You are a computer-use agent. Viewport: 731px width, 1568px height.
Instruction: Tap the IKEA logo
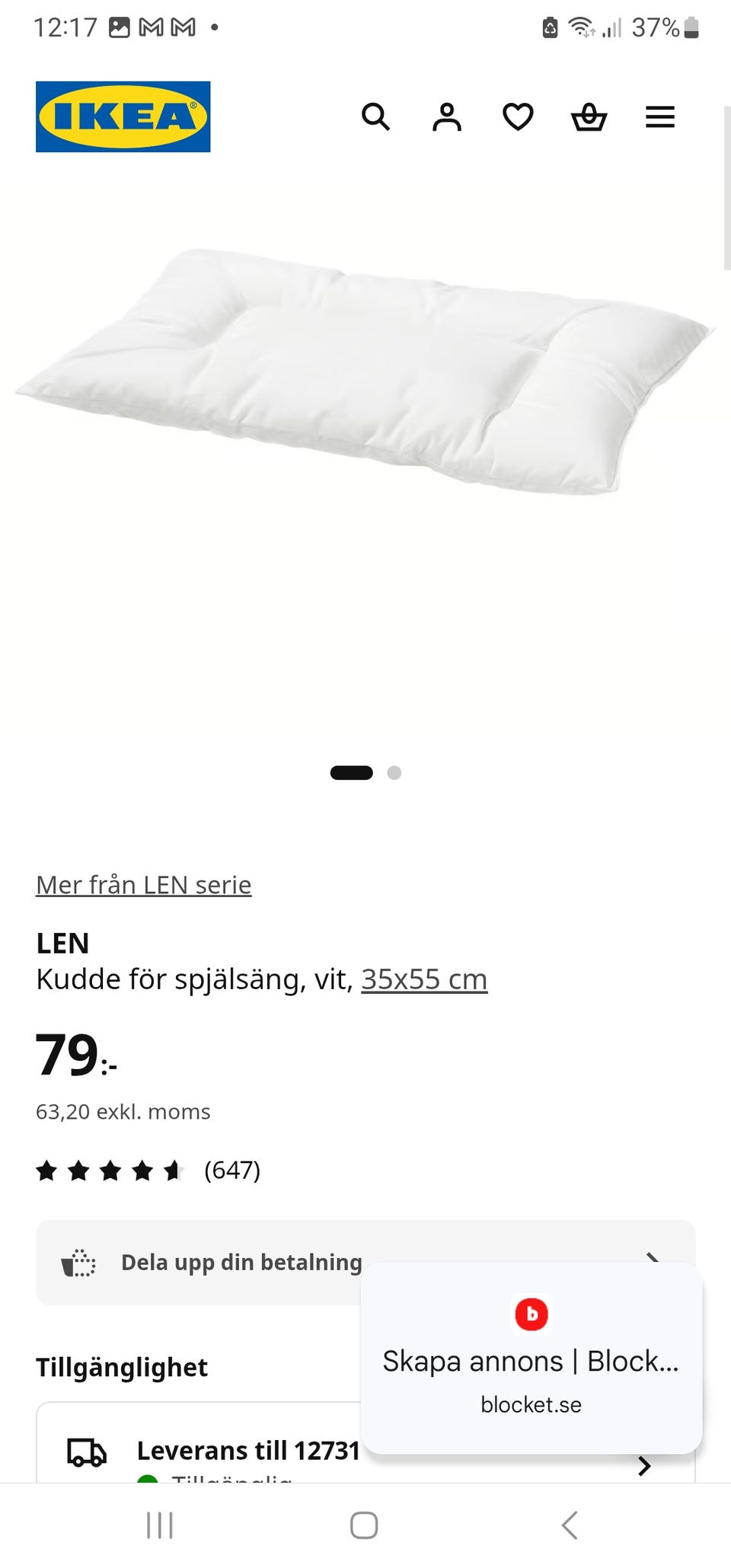[x=123, y=117]
